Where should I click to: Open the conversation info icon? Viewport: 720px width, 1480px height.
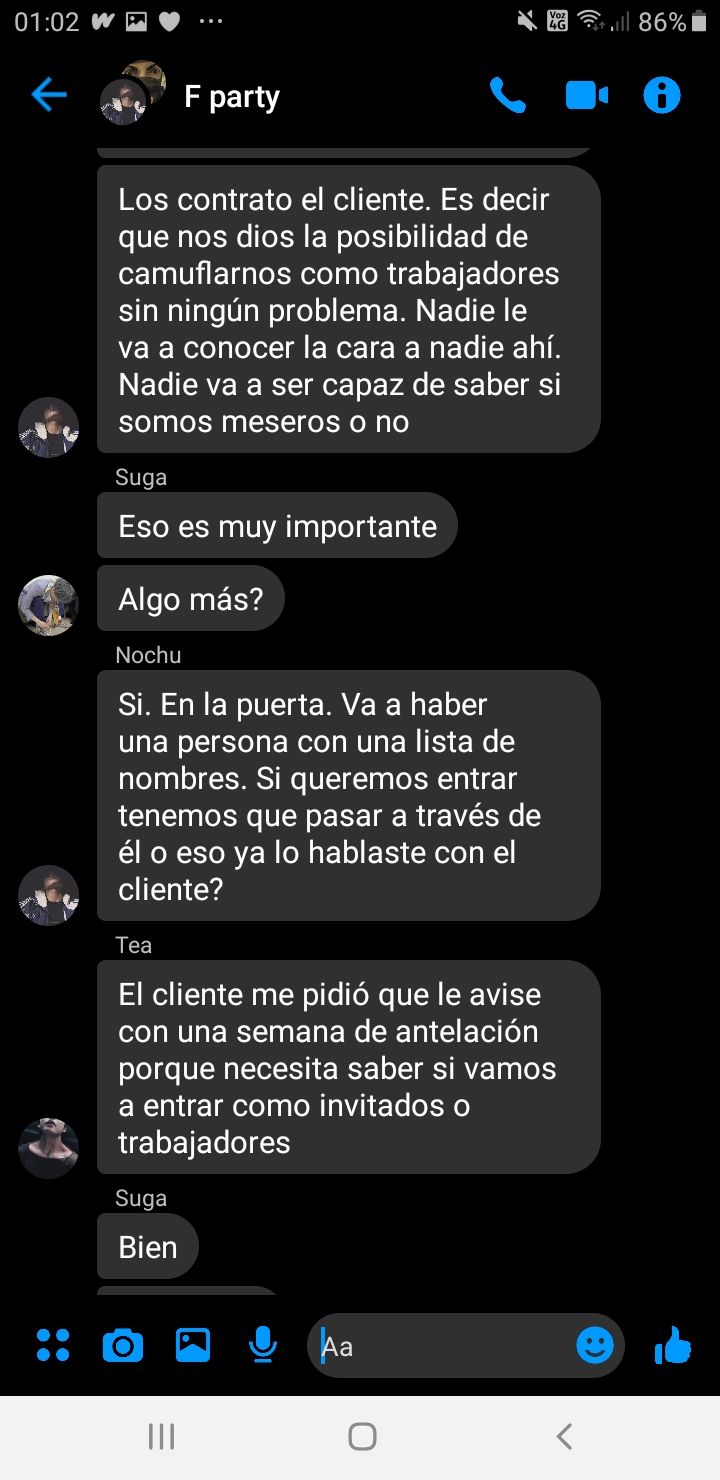661,96
